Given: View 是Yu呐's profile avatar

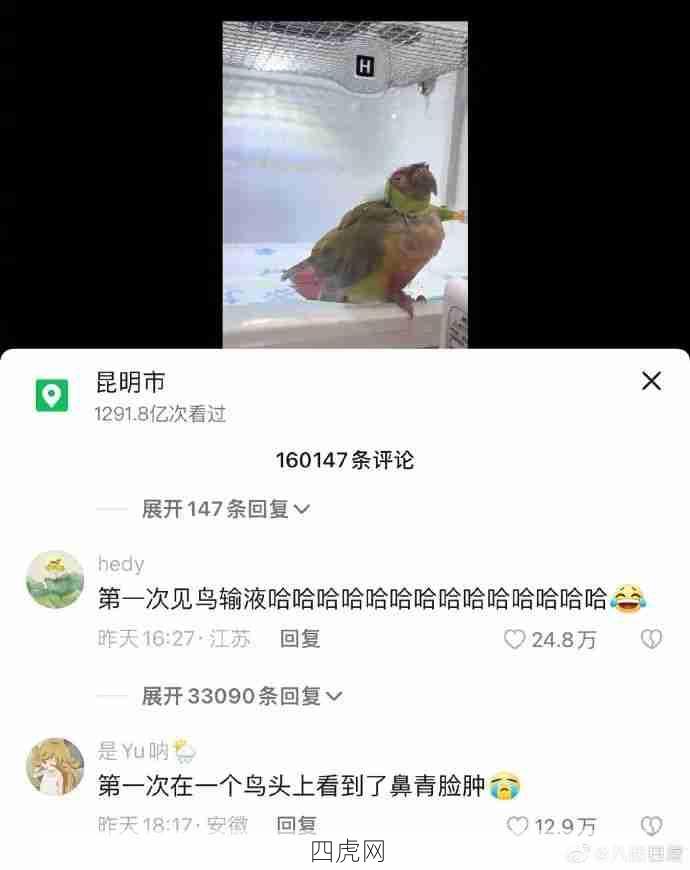Looking at the screenshot, I should [55, 767].
